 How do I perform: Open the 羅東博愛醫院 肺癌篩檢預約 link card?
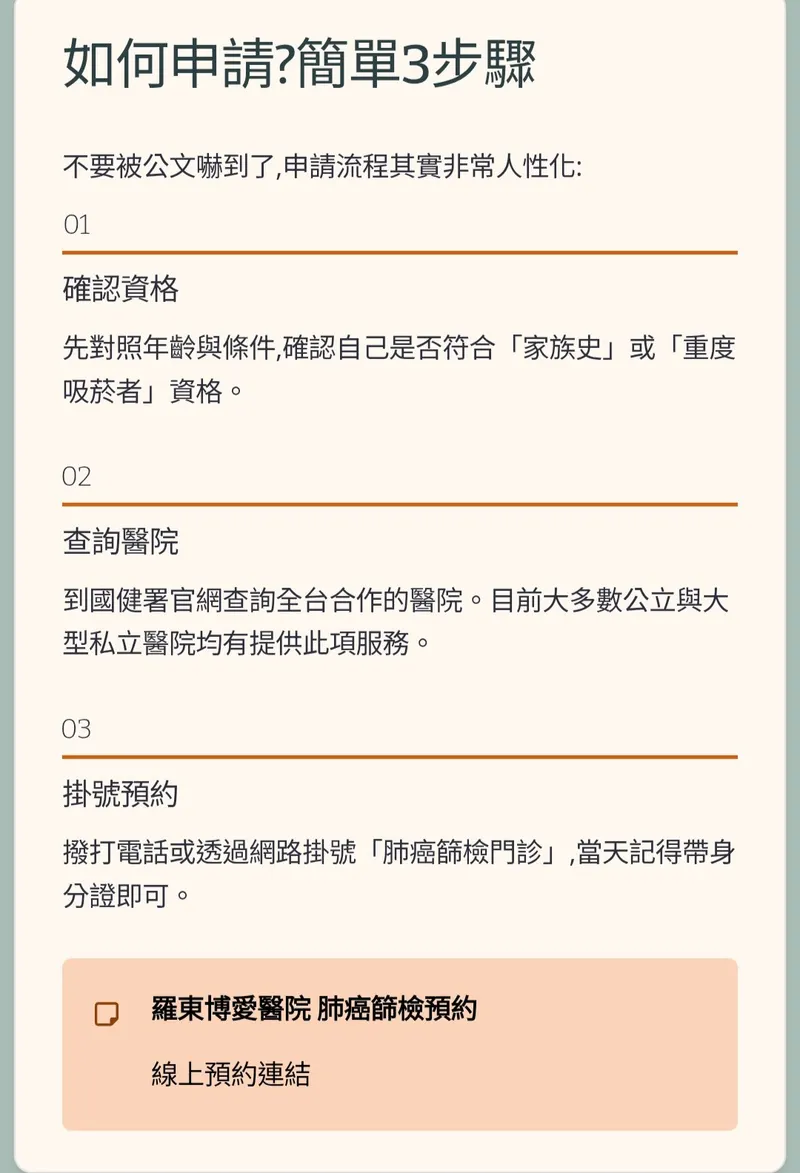399,1043
